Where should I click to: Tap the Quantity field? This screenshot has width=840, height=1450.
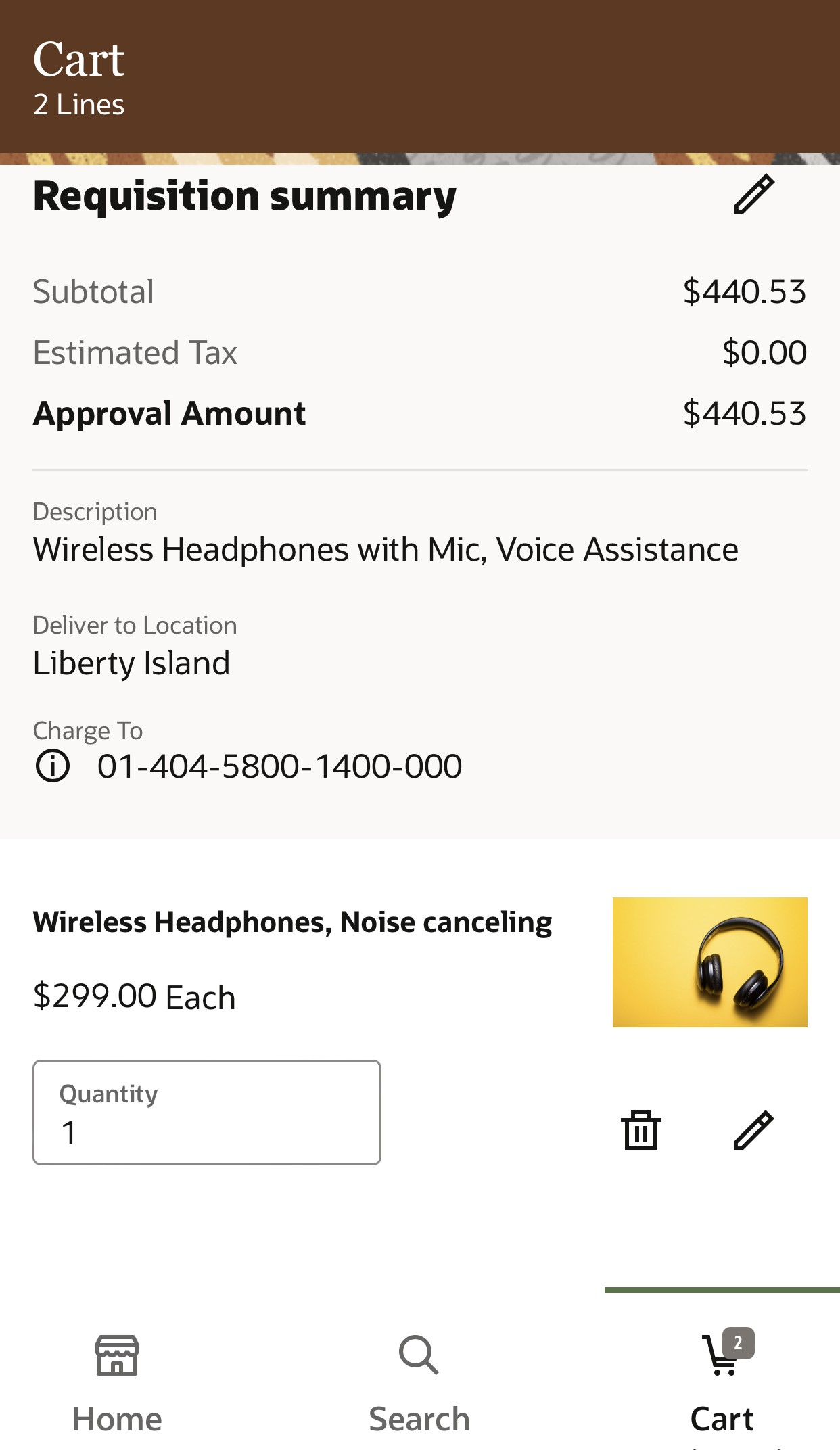207,1113
